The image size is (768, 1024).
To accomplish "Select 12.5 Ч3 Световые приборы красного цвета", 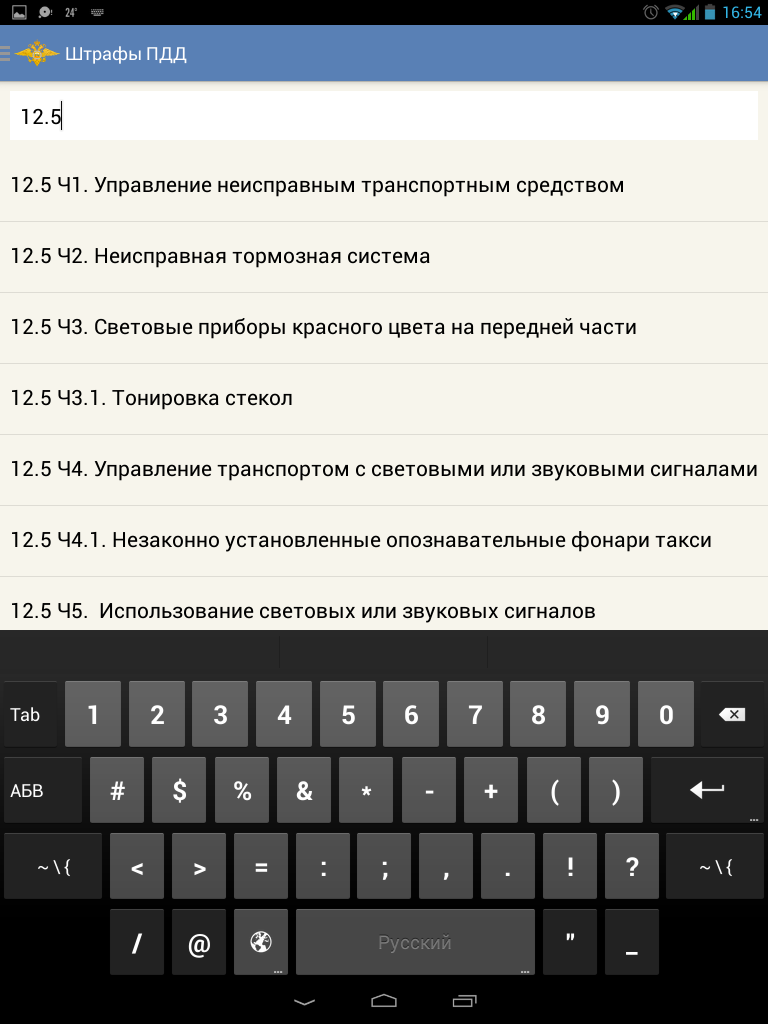I will pos(384,328).
